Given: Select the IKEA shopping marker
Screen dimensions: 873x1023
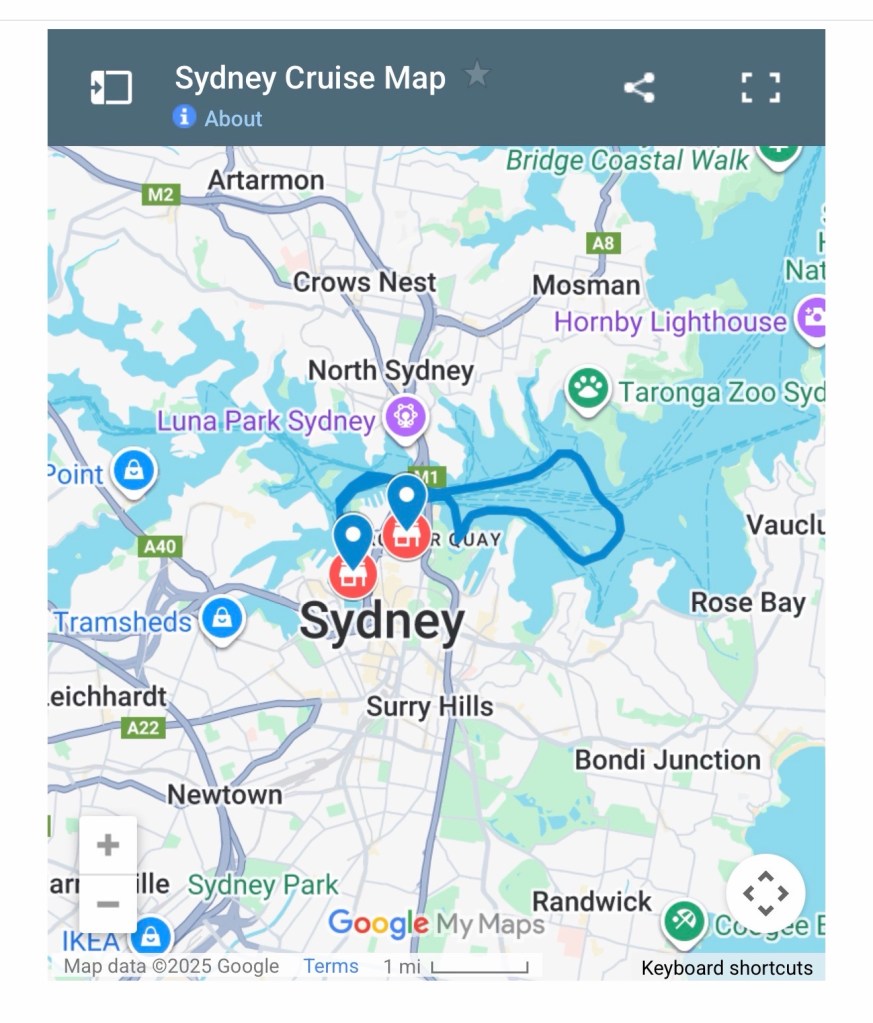Looking at the screenshot, I should [149, 937].
